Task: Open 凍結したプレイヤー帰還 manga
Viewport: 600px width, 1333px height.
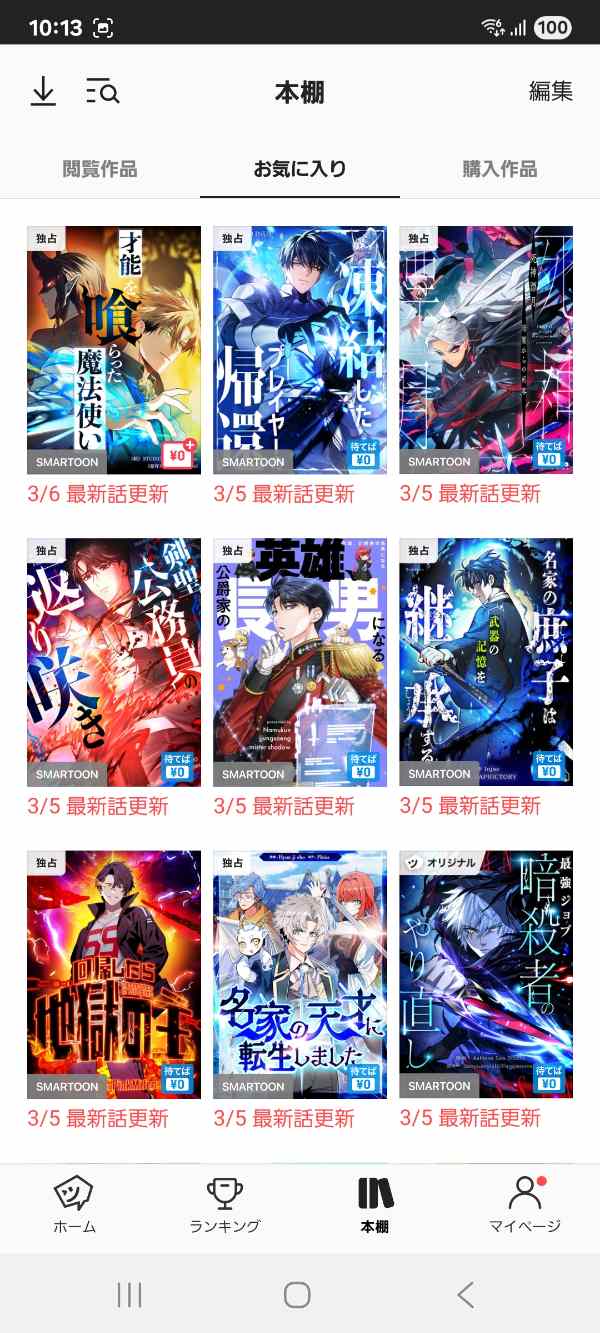Action: pos(300,350)
